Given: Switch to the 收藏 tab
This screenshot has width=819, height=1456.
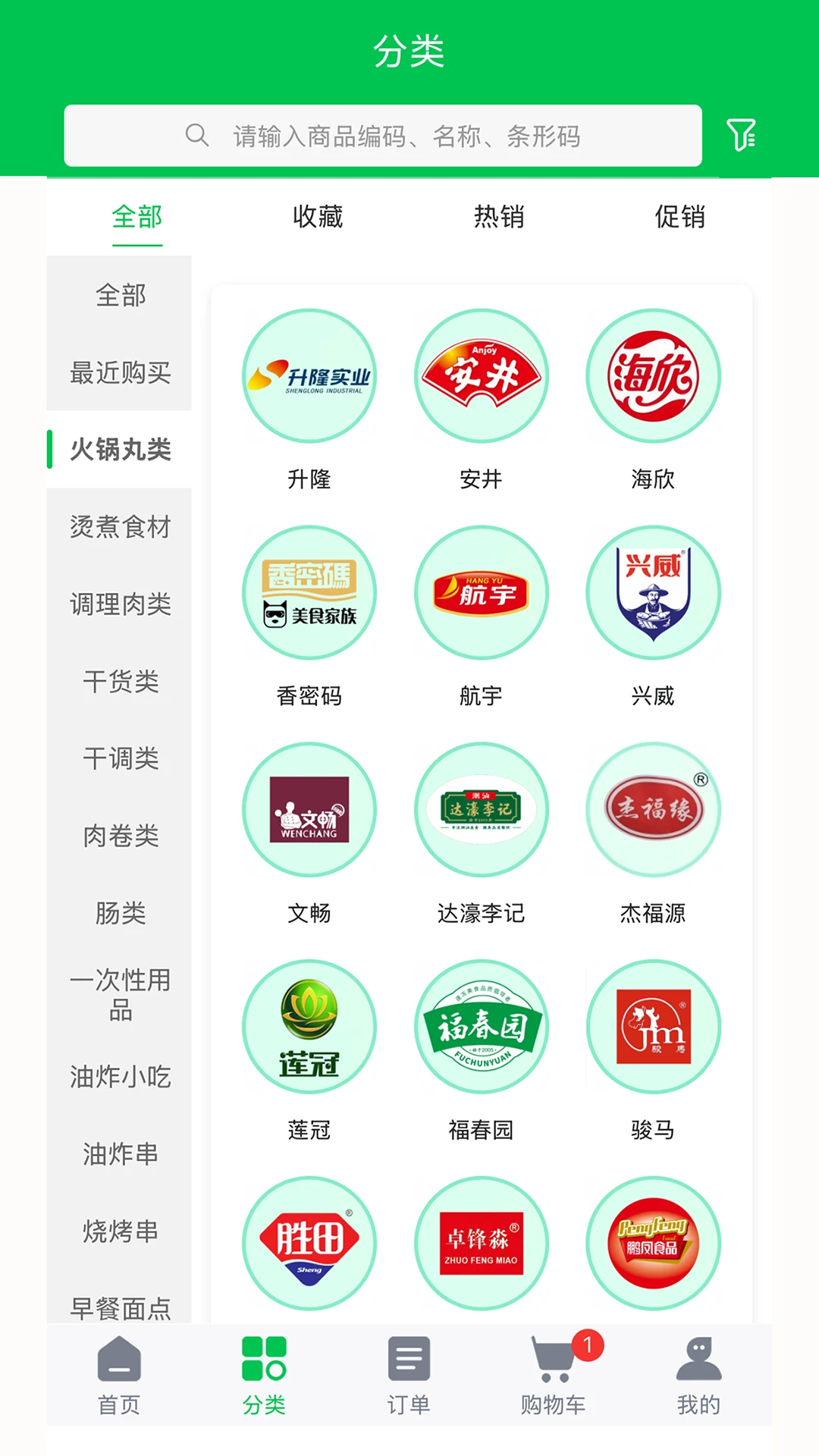Looking at the screenshot, I should [318, 217].
